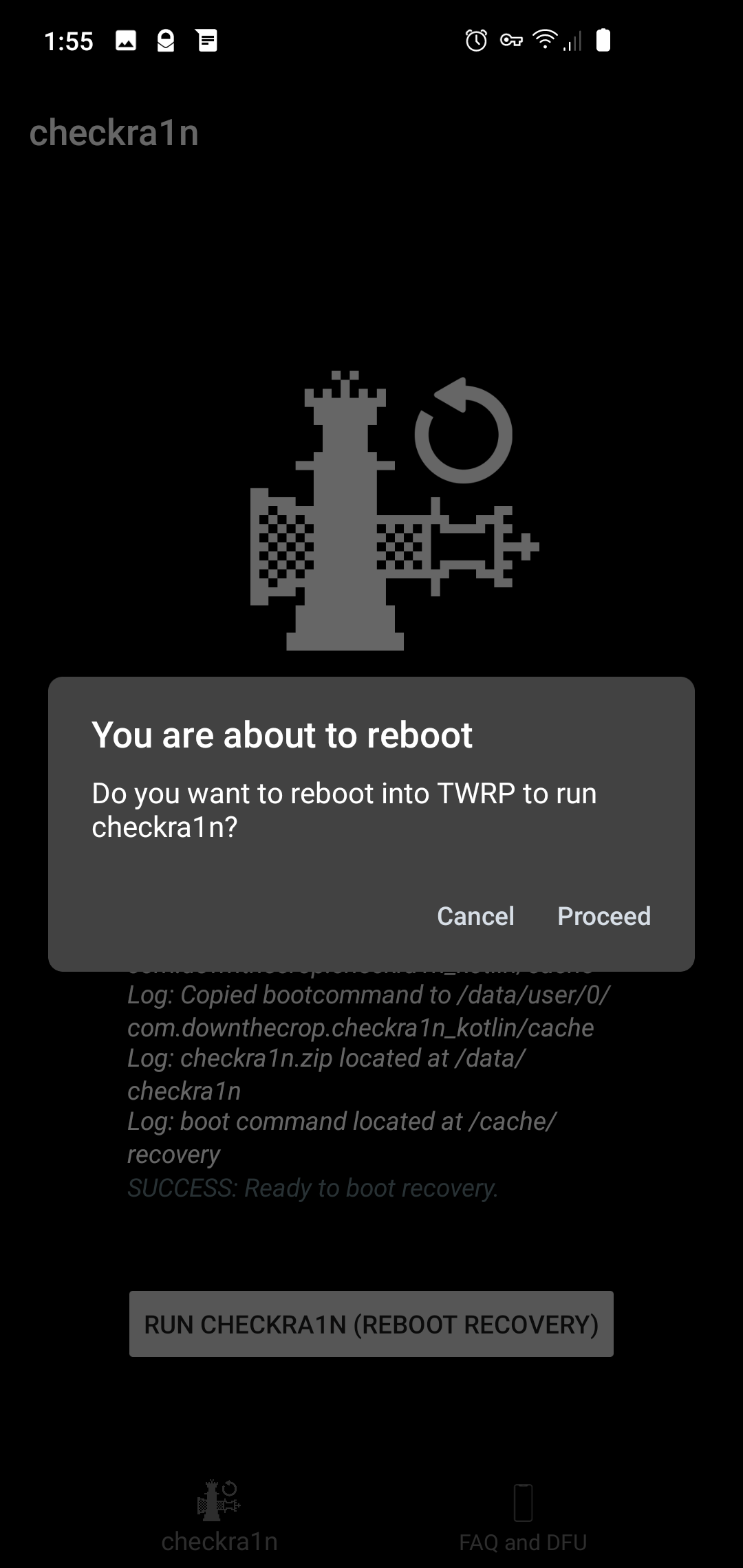Tap Run checkra1n (Reboot Recovery) button
The width and height of the screenshot is (743, 1568).
tap(371, 1324)
